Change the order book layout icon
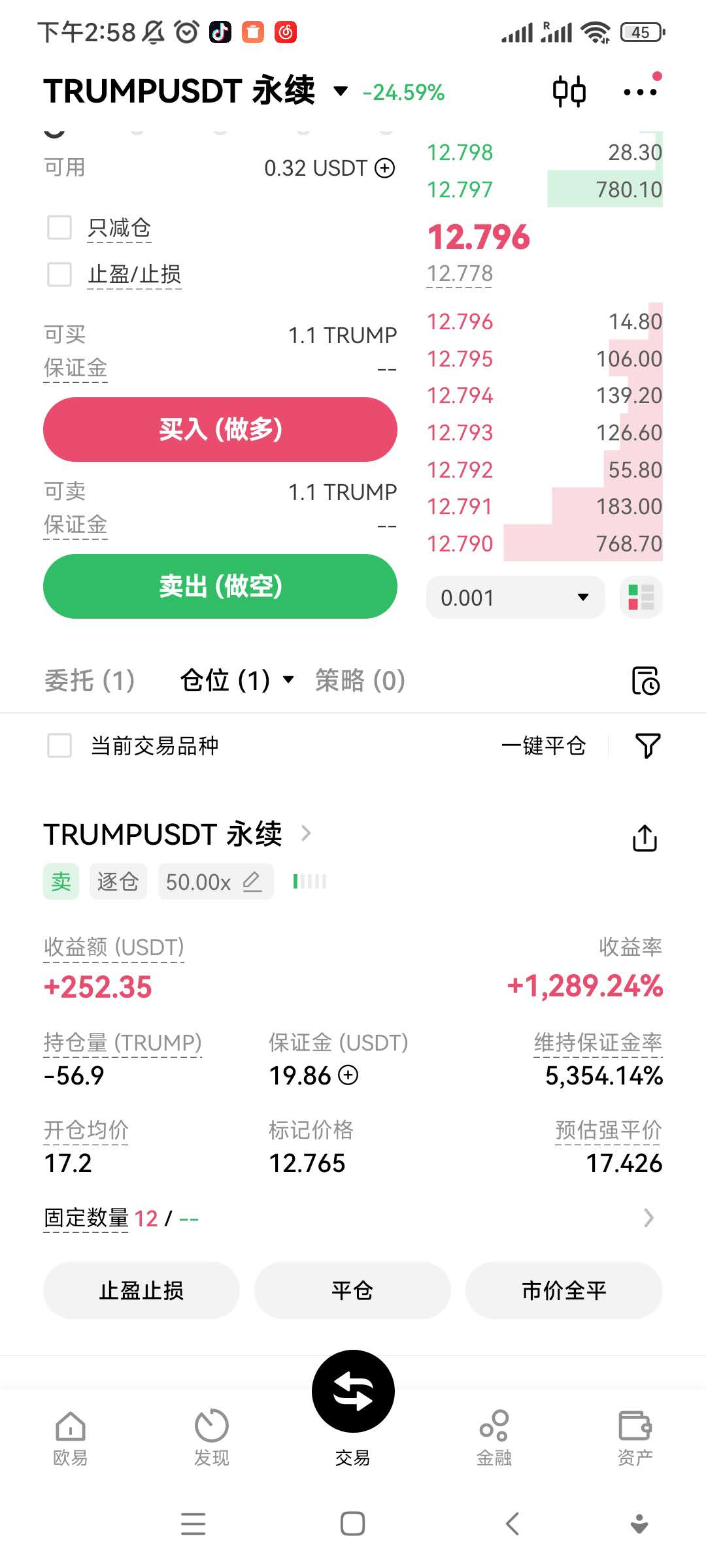This screenshot has width=706, height=1568. pyautogui.click(x=641, y=597)
